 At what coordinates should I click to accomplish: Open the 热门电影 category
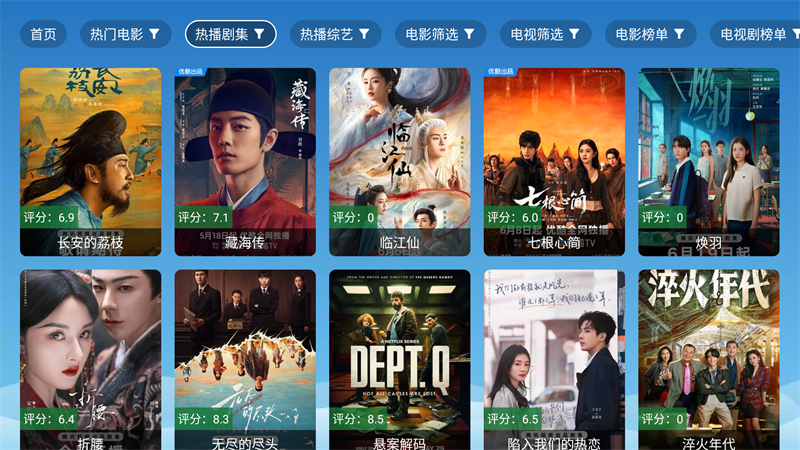tap(125, 34)
